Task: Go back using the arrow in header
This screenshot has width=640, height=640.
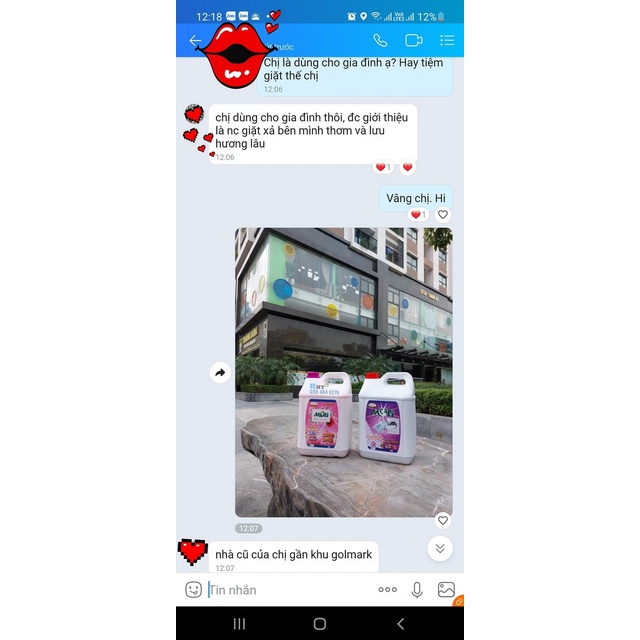Action: [195, 40]
